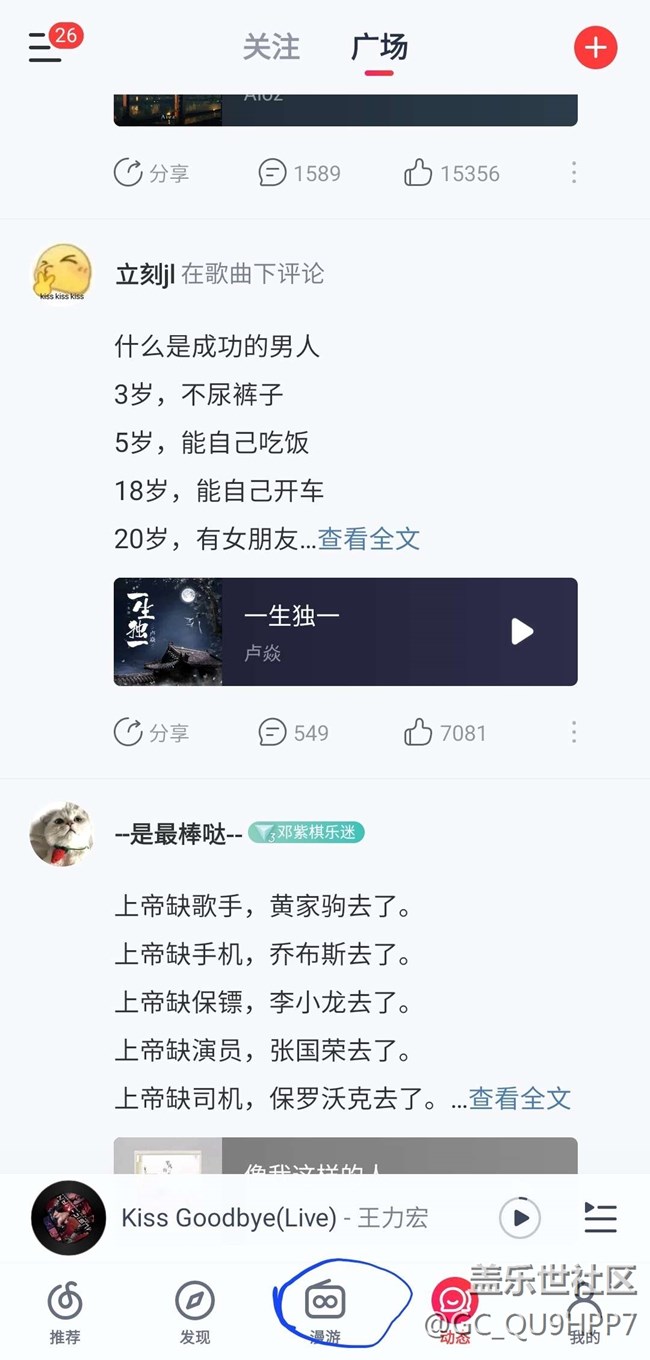650x1360 pixels.
Task: Open the 1589 comments on the top post
Action: tap(300, 173)
